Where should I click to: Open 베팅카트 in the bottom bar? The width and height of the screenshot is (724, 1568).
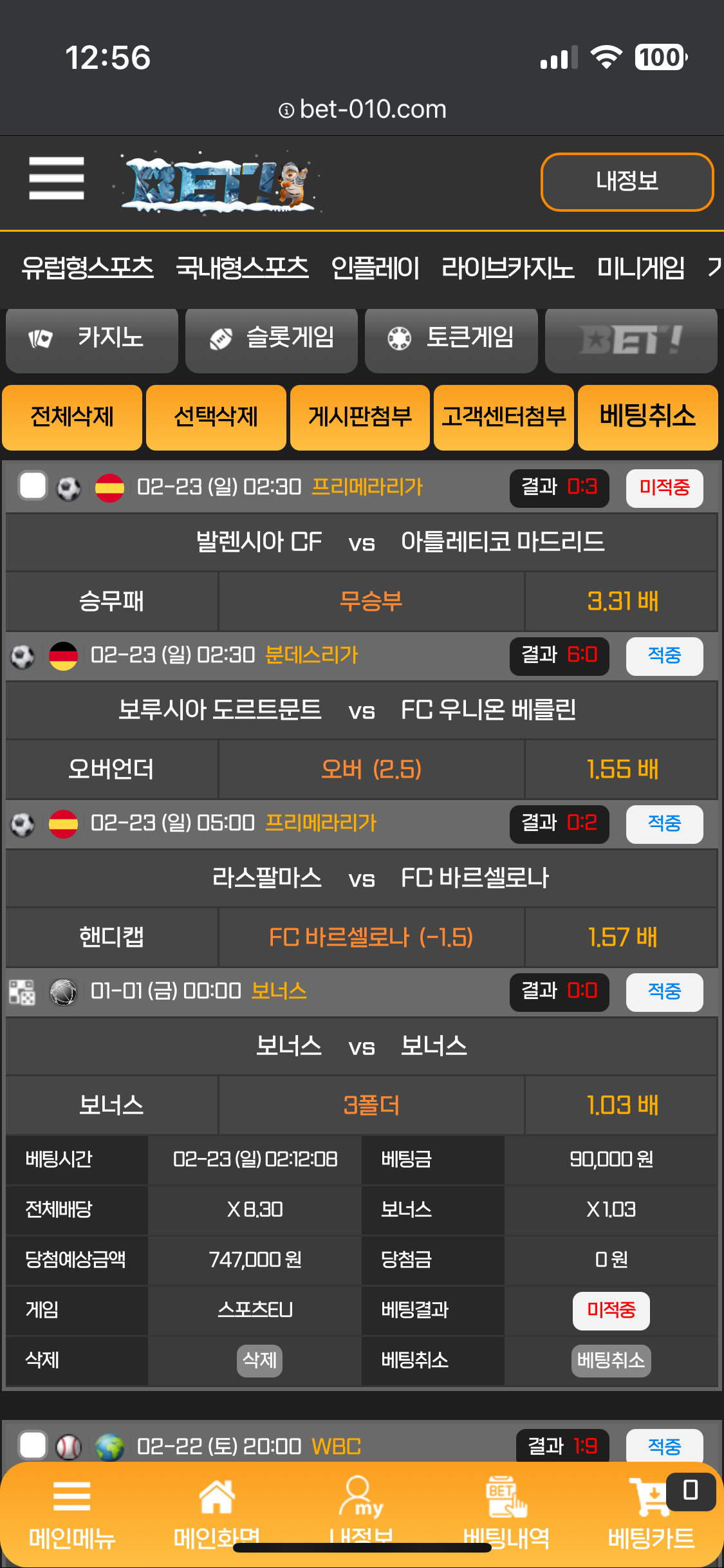pos(651,1513)
